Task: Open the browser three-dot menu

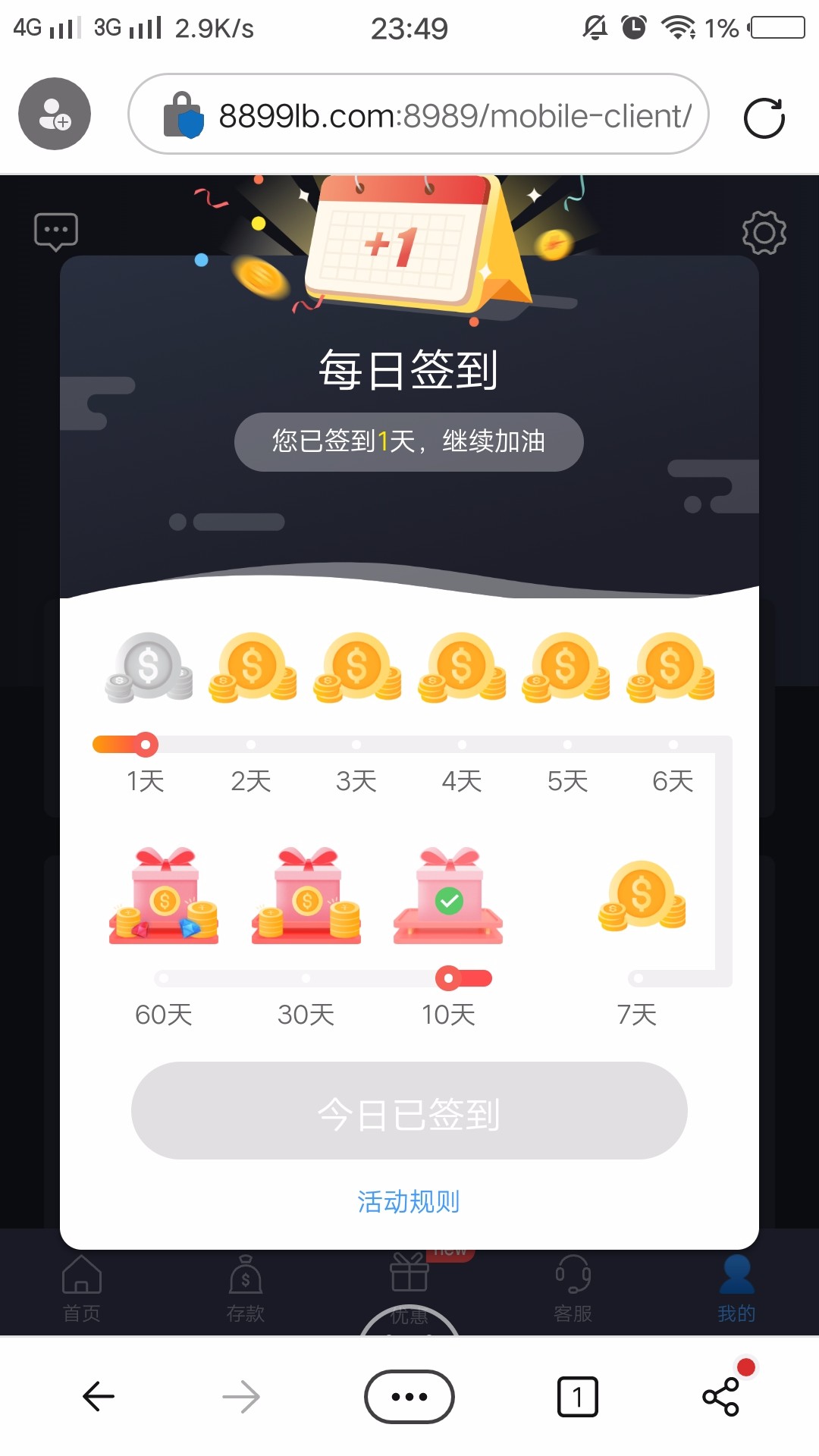Action: point(409,1396)
